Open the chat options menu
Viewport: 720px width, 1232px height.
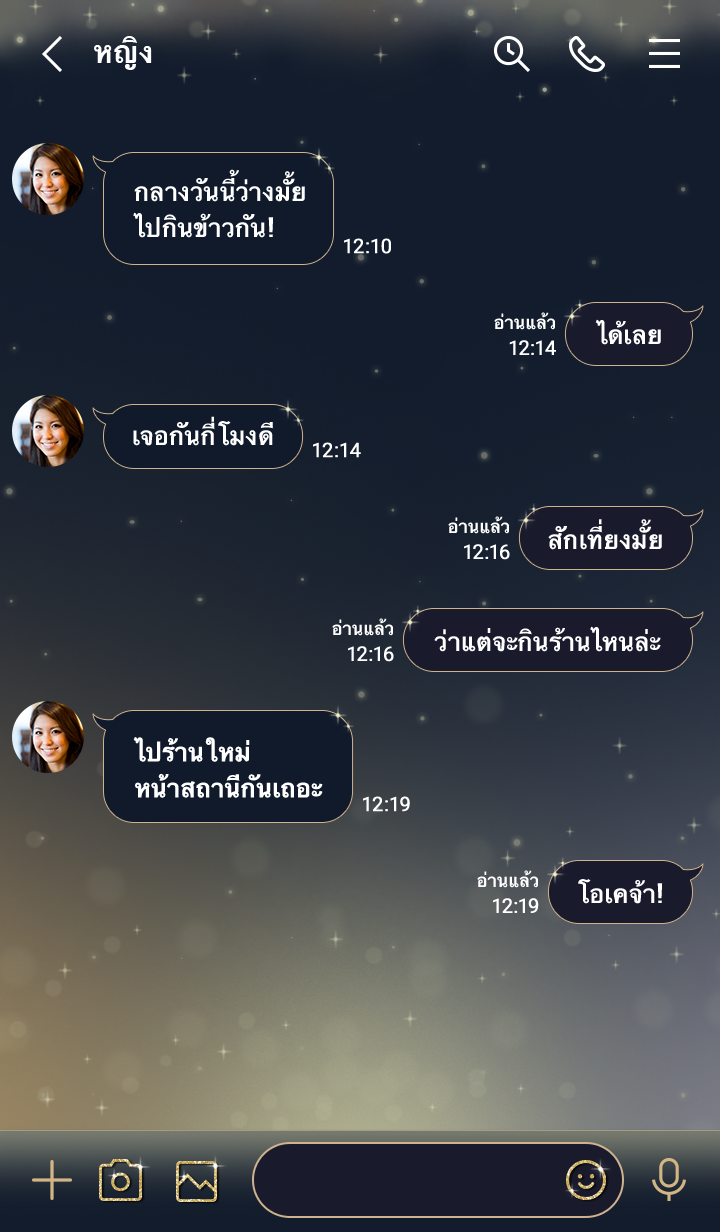coord(664,54)
